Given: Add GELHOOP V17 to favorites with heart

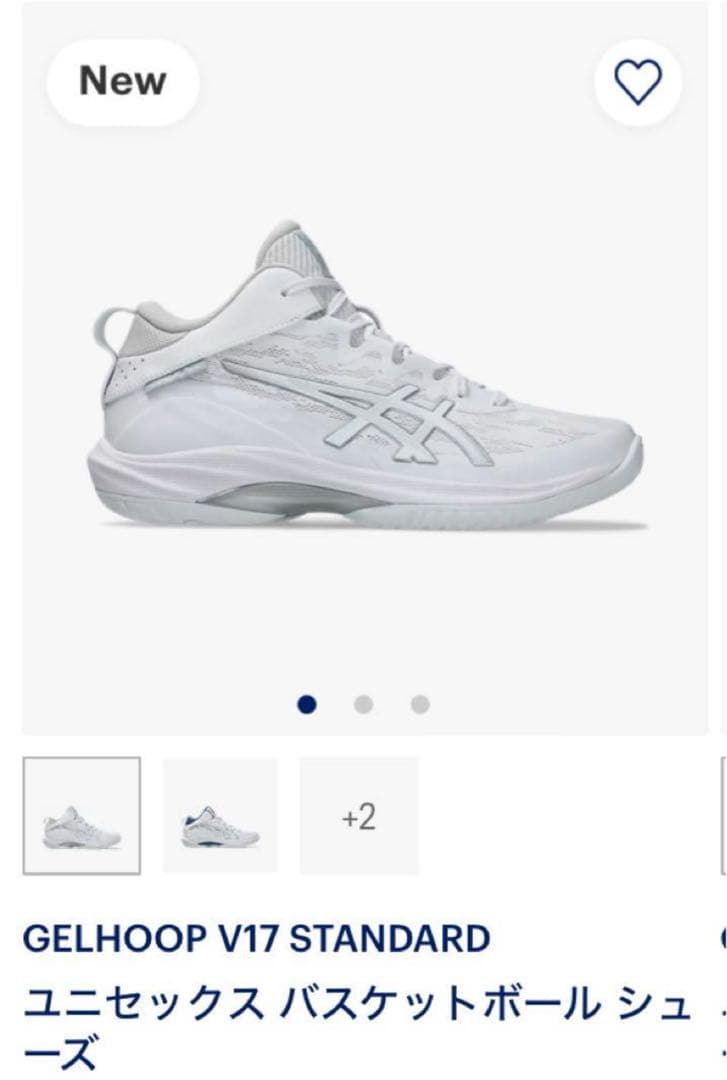Looking at the screenshot, I should [x=638, y=82].
